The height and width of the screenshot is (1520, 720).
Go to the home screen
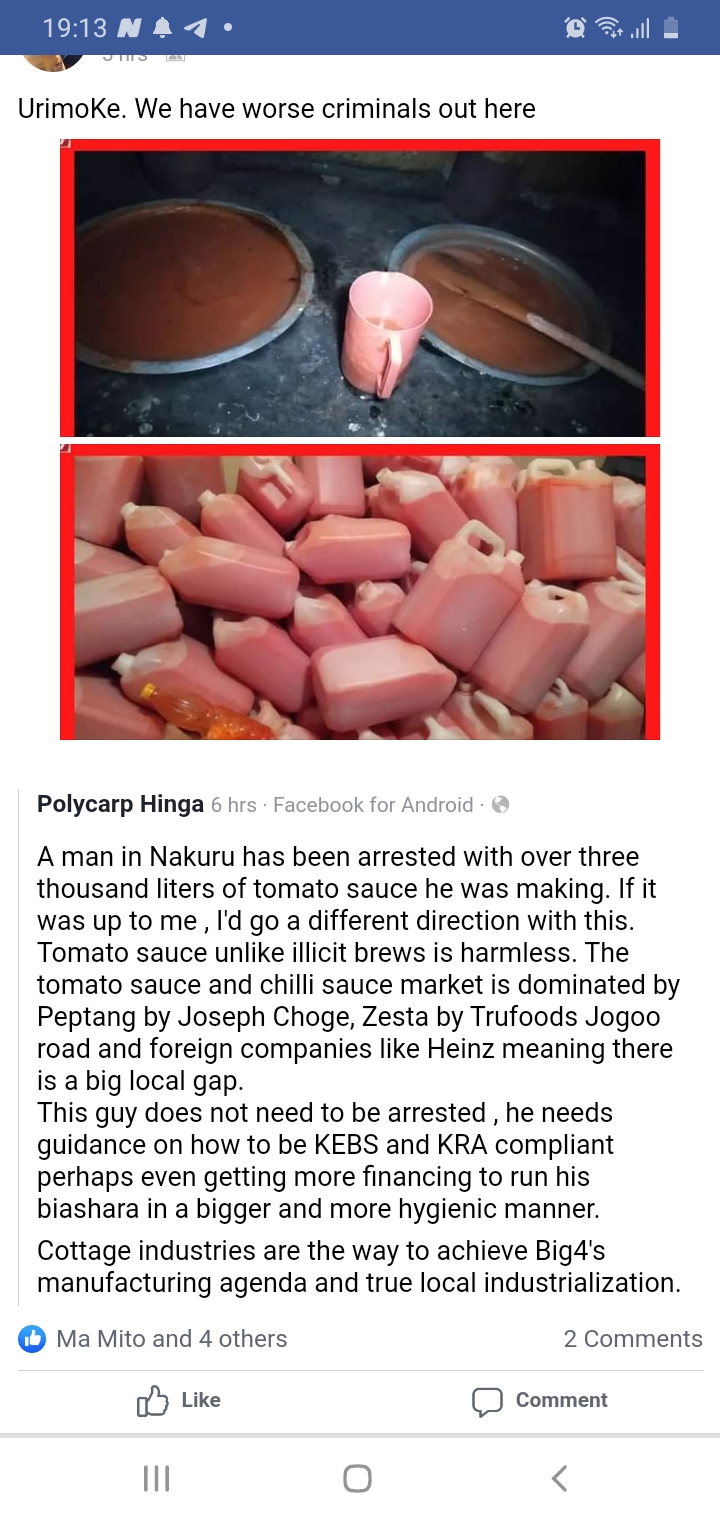357,1478
